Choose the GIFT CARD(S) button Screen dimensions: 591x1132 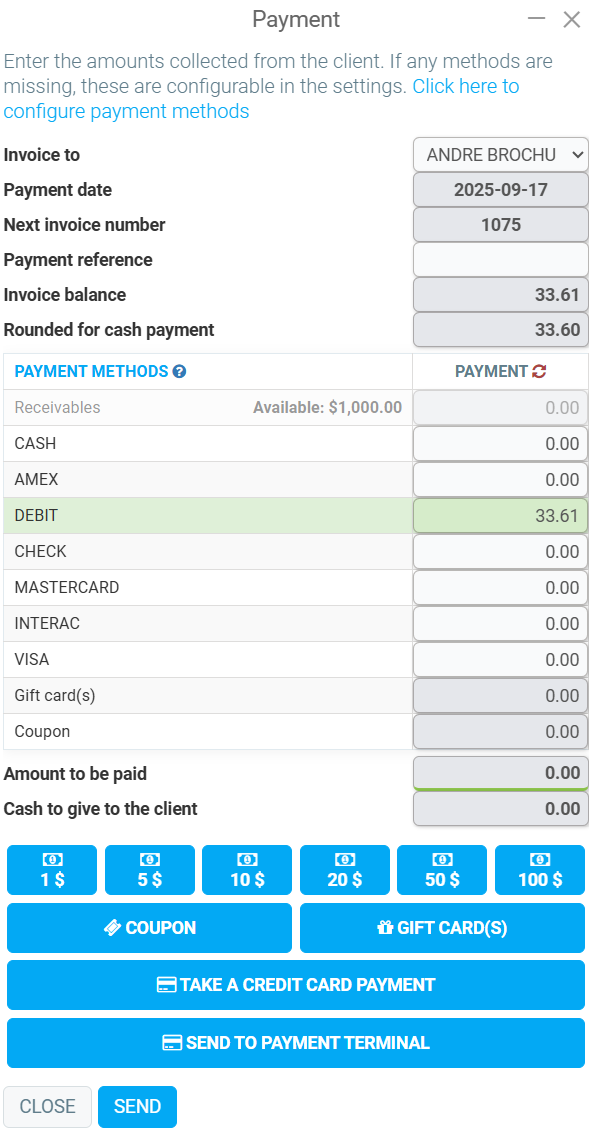pos(442,928)
